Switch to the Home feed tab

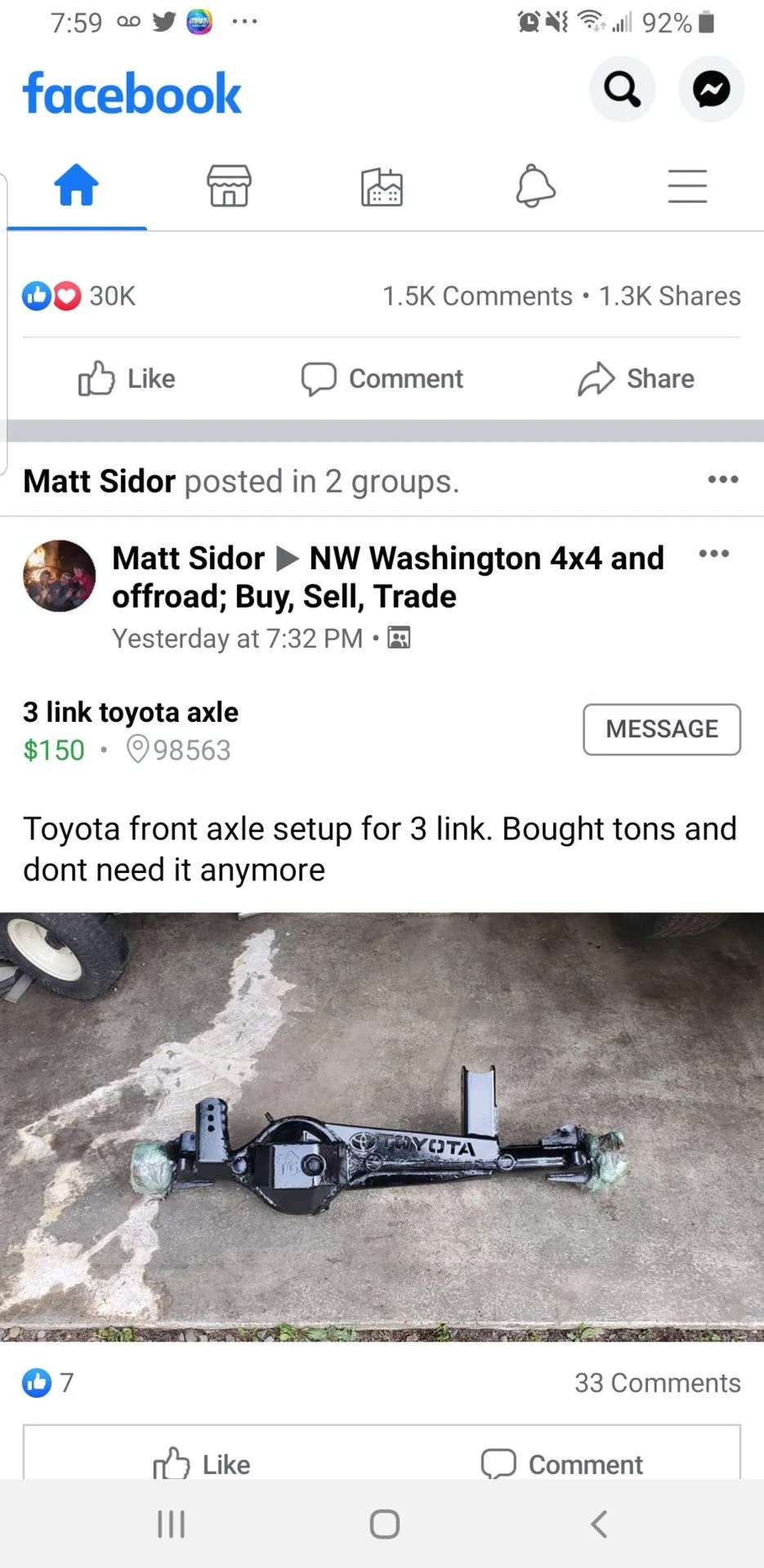coord(76,185)
